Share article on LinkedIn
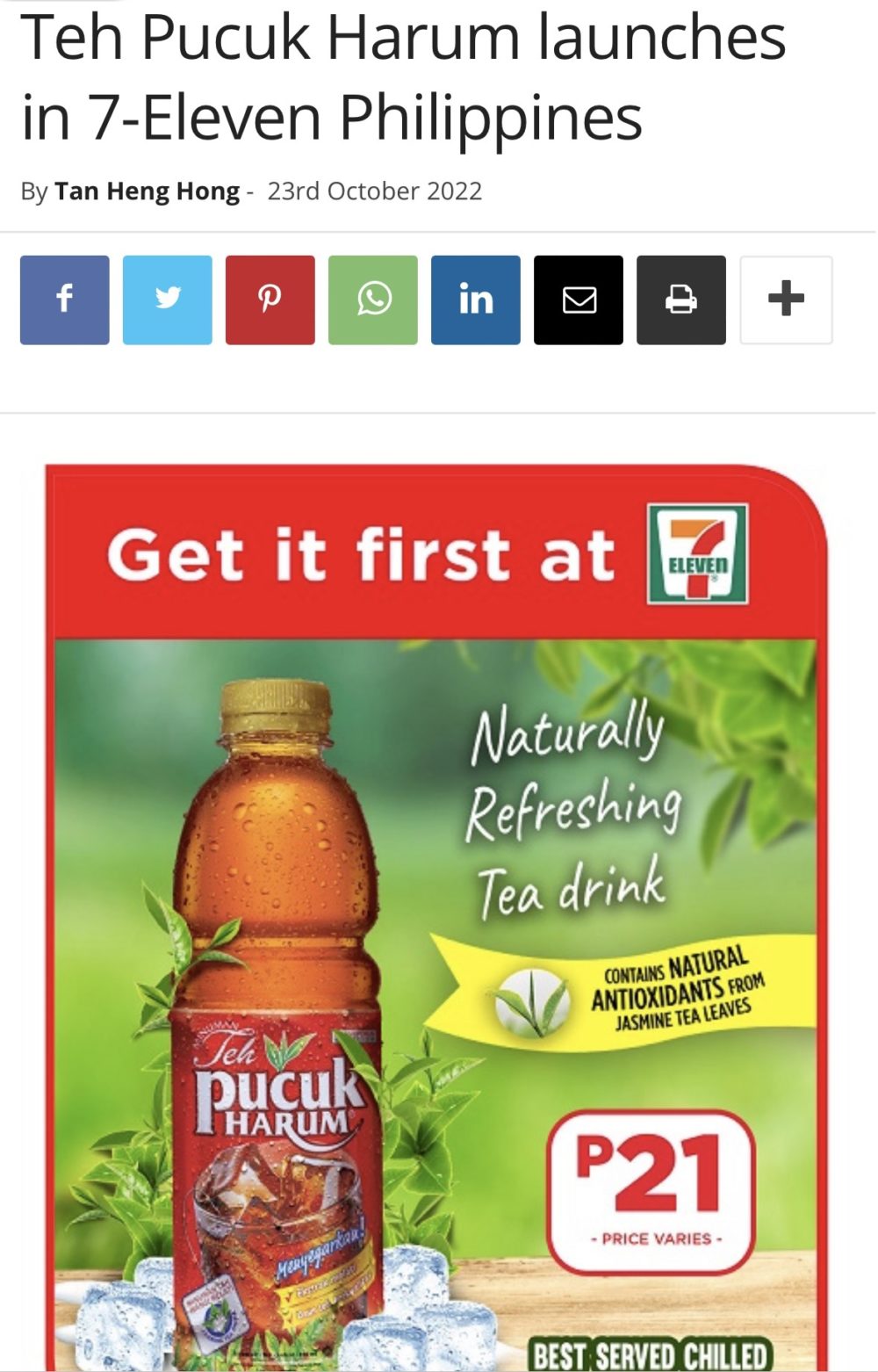 pyautogui.click(x=476, y=300)
